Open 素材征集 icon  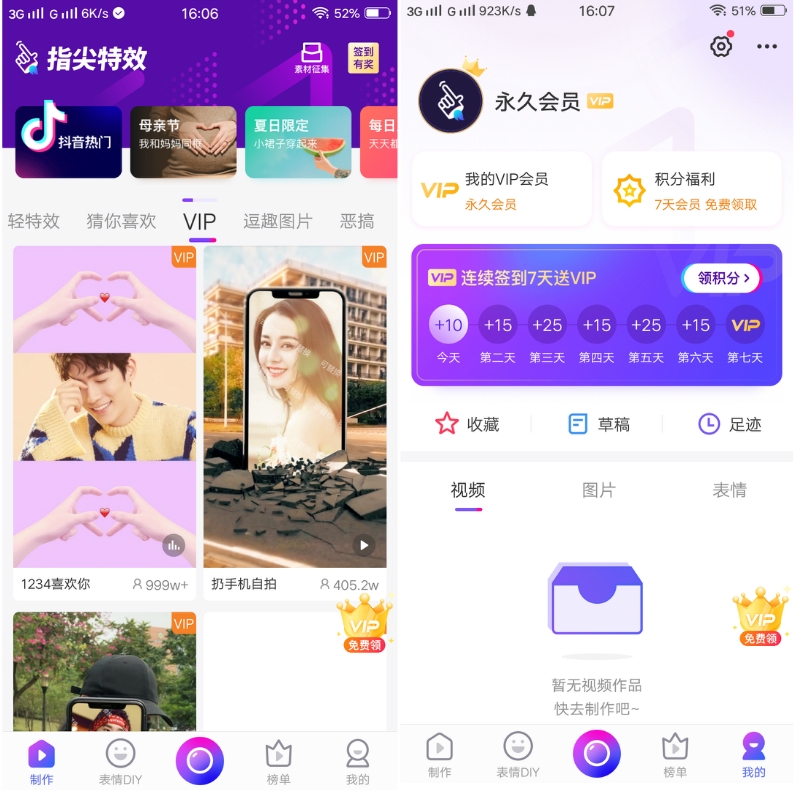coord(312,58)
